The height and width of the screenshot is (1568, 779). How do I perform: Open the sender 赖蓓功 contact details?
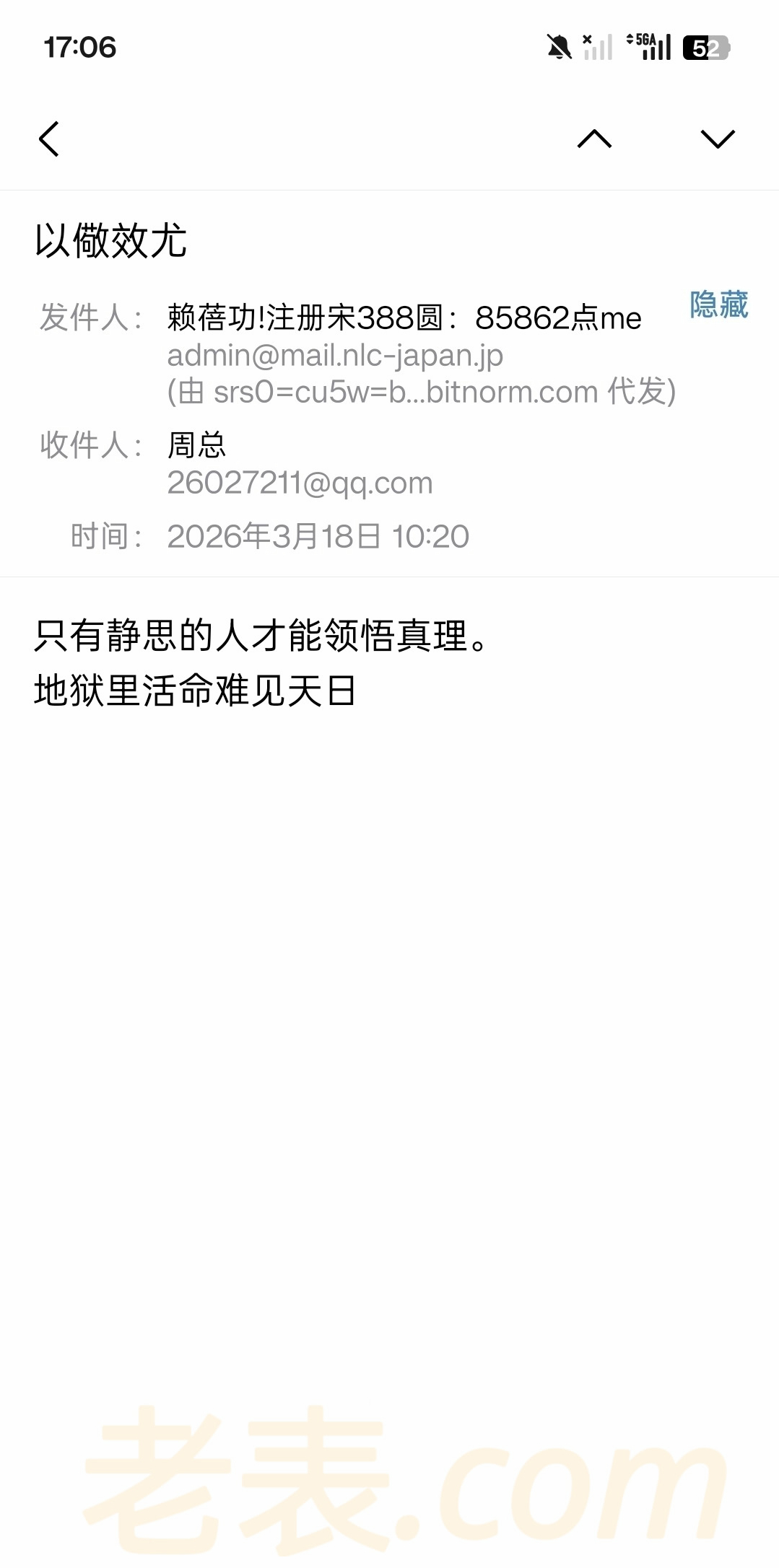[x=404, y=317]
